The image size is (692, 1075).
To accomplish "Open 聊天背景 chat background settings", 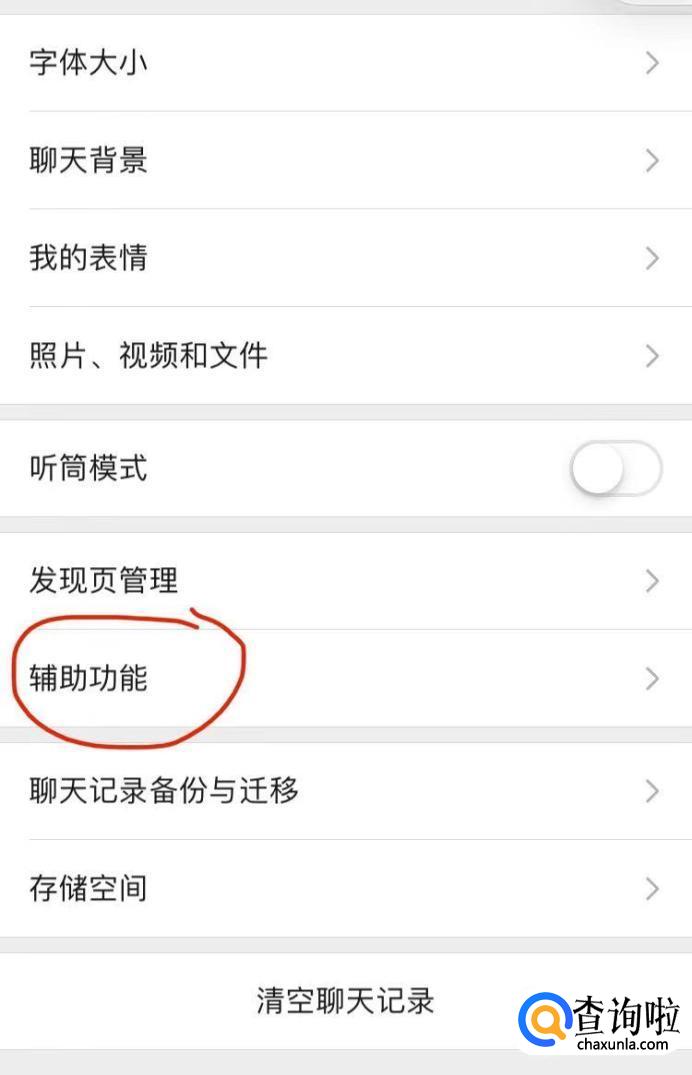I will tap(346, 160).
